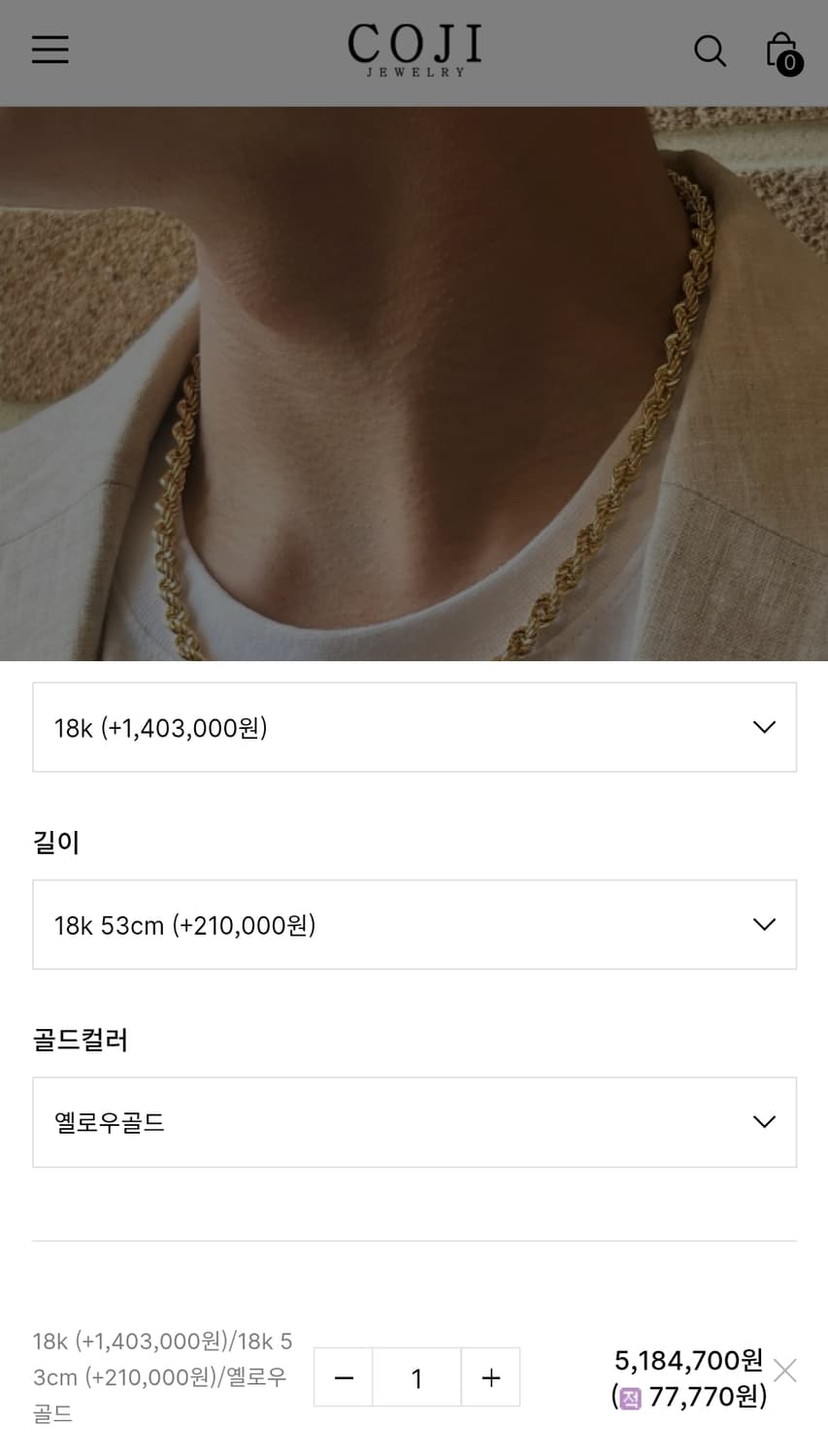828x1456 pixels.
Task: Click the quantity input showing 1
Action: tap(416, 1377)
